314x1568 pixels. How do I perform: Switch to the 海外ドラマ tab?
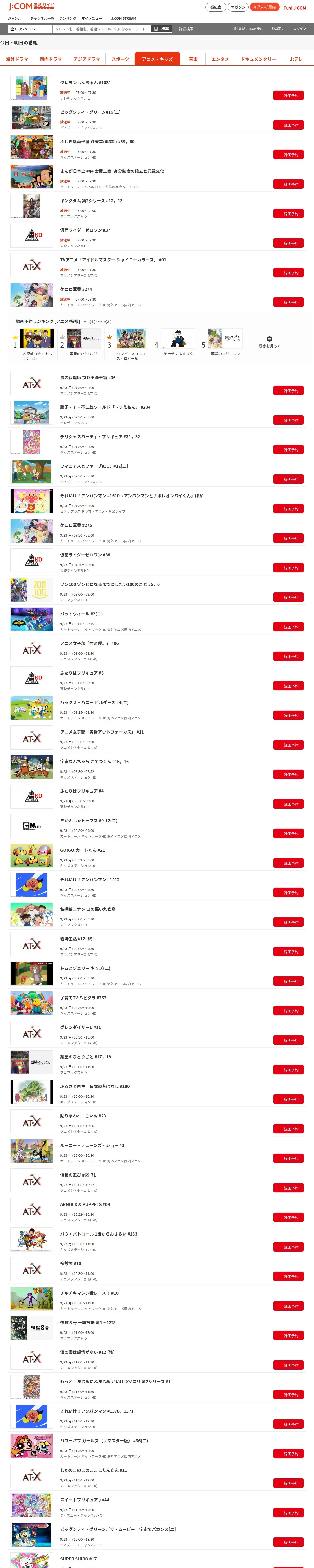17,59
